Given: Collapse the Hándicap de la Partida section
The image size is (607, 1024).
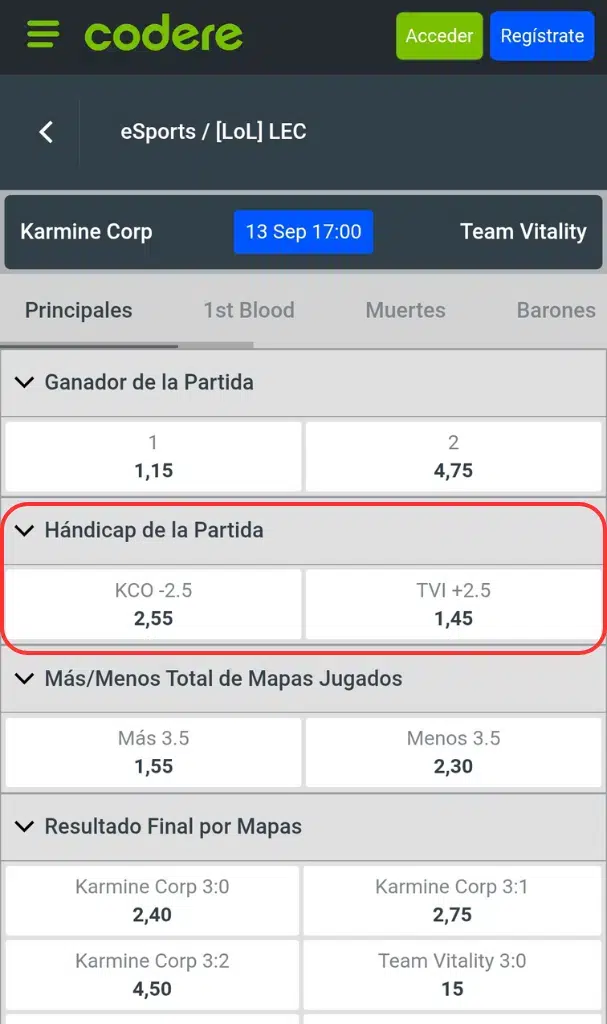Looking at the screenshot, I should click(x=24, y=530).
